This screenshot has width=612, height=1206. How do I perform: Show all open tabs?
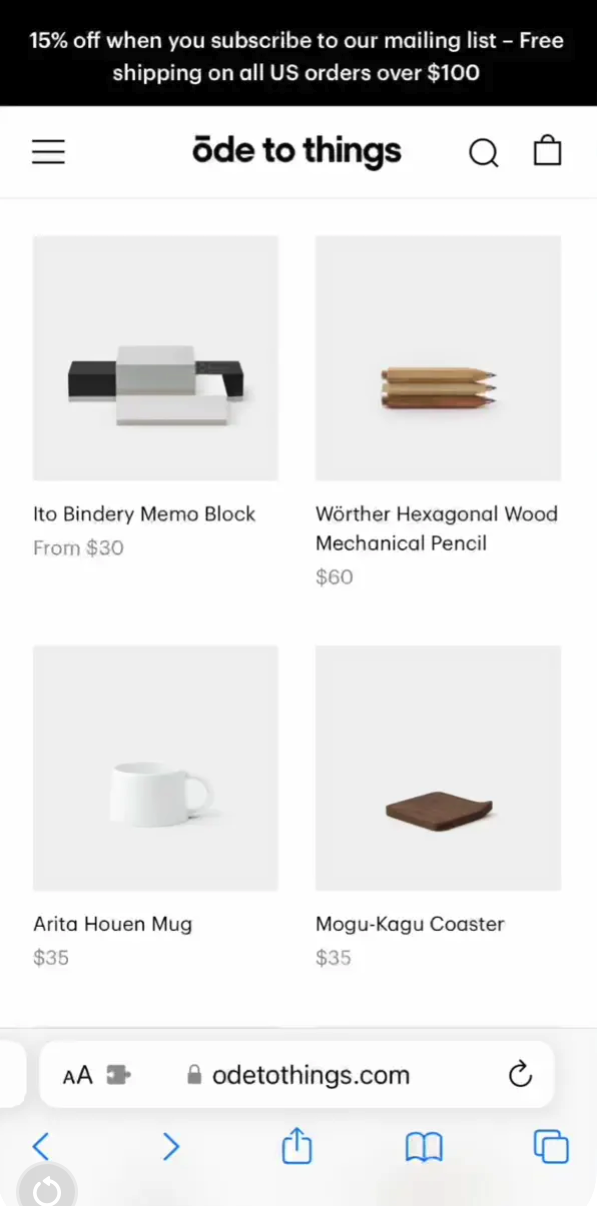[551, 1146]
